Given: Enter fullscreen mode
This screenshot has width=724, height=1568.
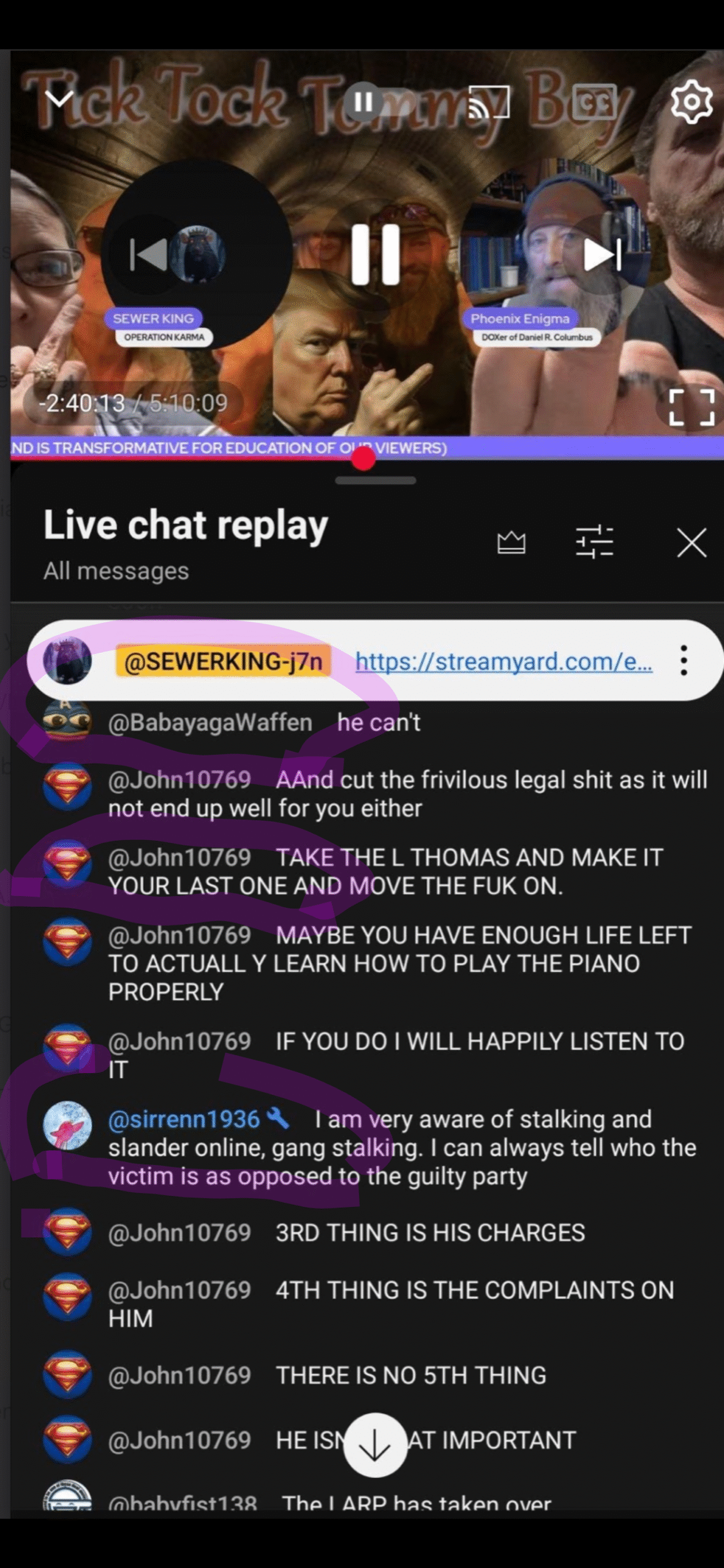Looking at the screenshot, I should 692,407.
